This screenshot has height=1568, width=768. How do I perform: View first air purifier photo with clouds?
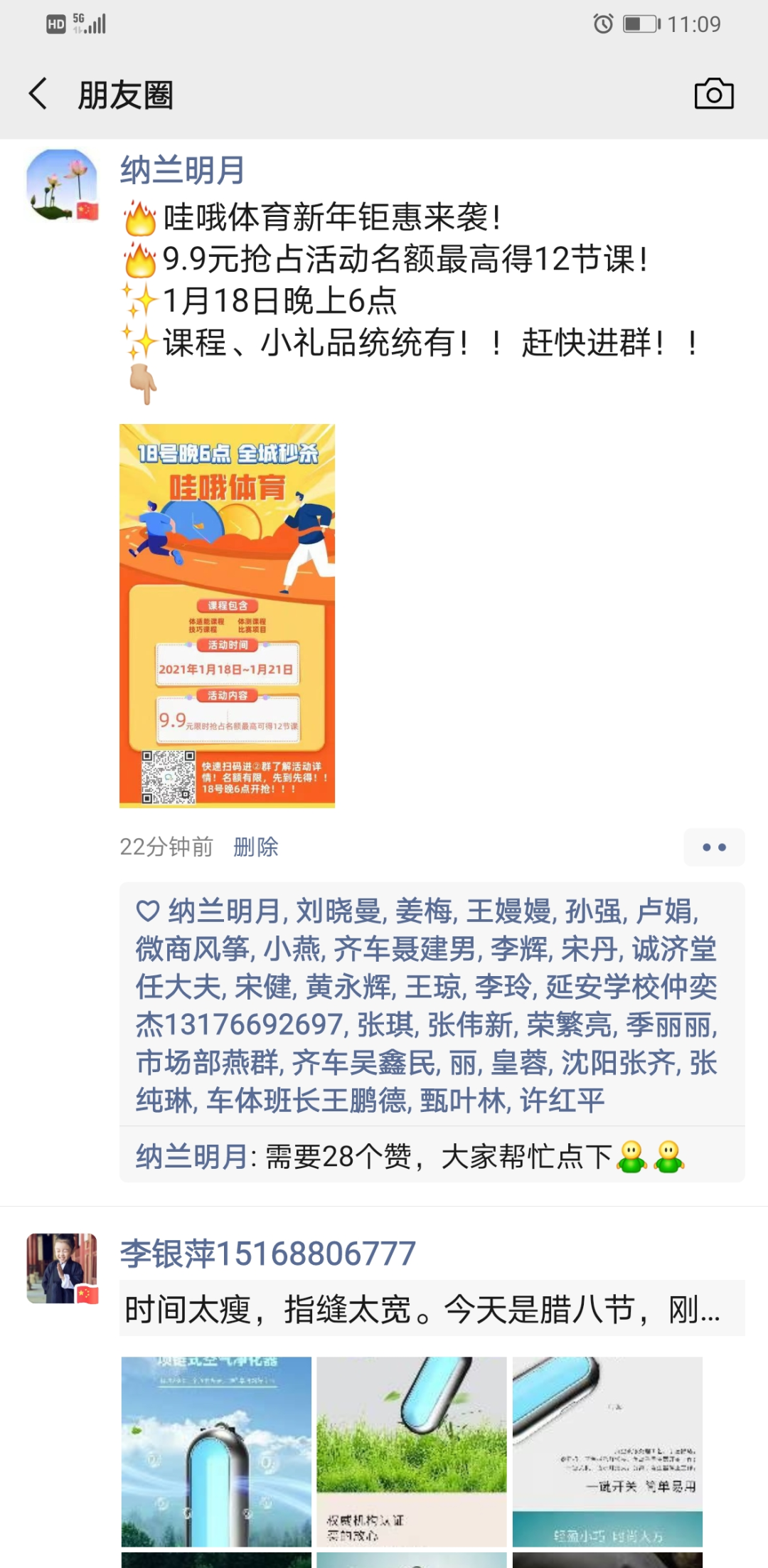tap(216, 1451)
